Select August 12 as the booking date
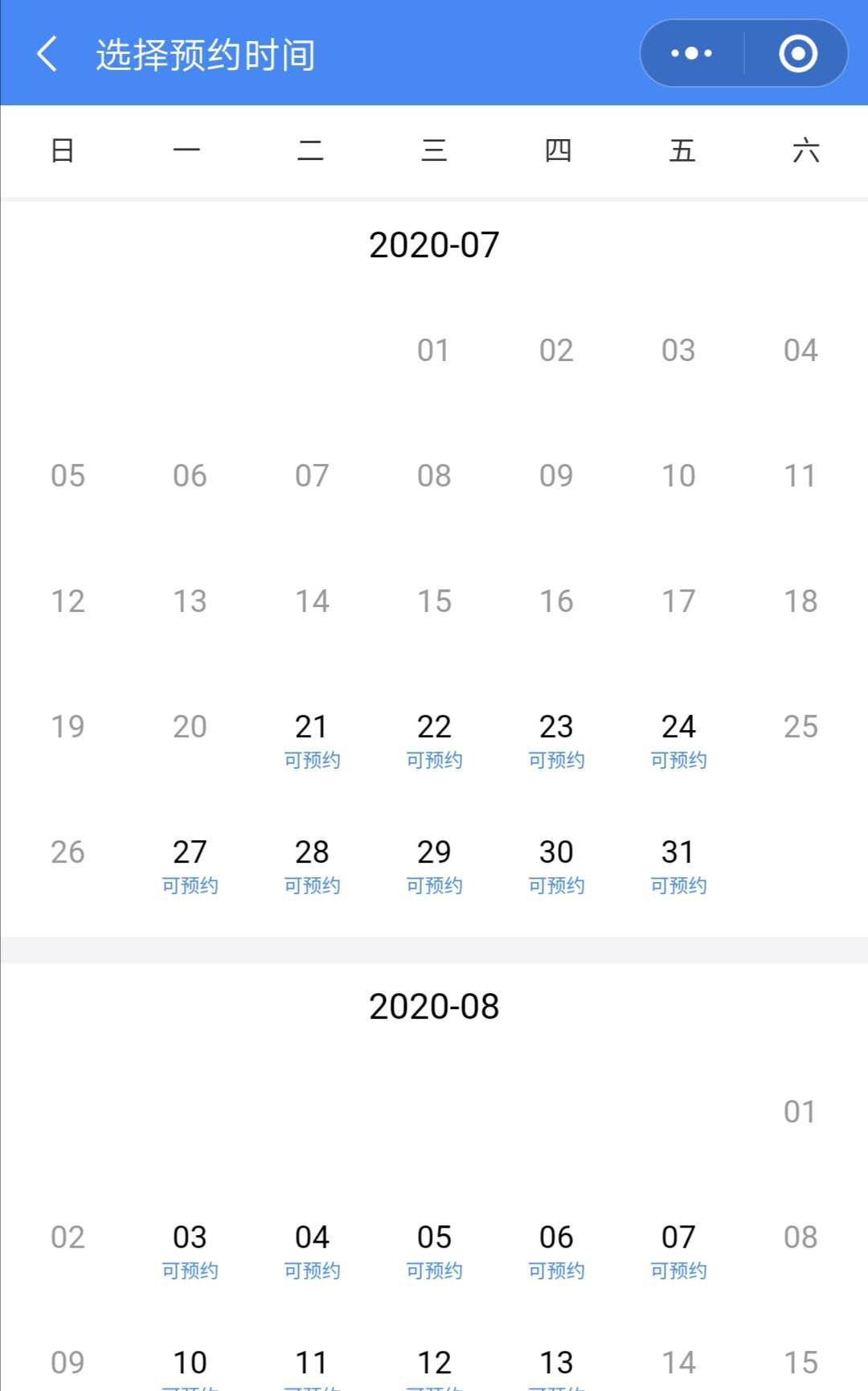This screenshot has height=1391, width=868. pyautogui.click(x=434, y=1365)
